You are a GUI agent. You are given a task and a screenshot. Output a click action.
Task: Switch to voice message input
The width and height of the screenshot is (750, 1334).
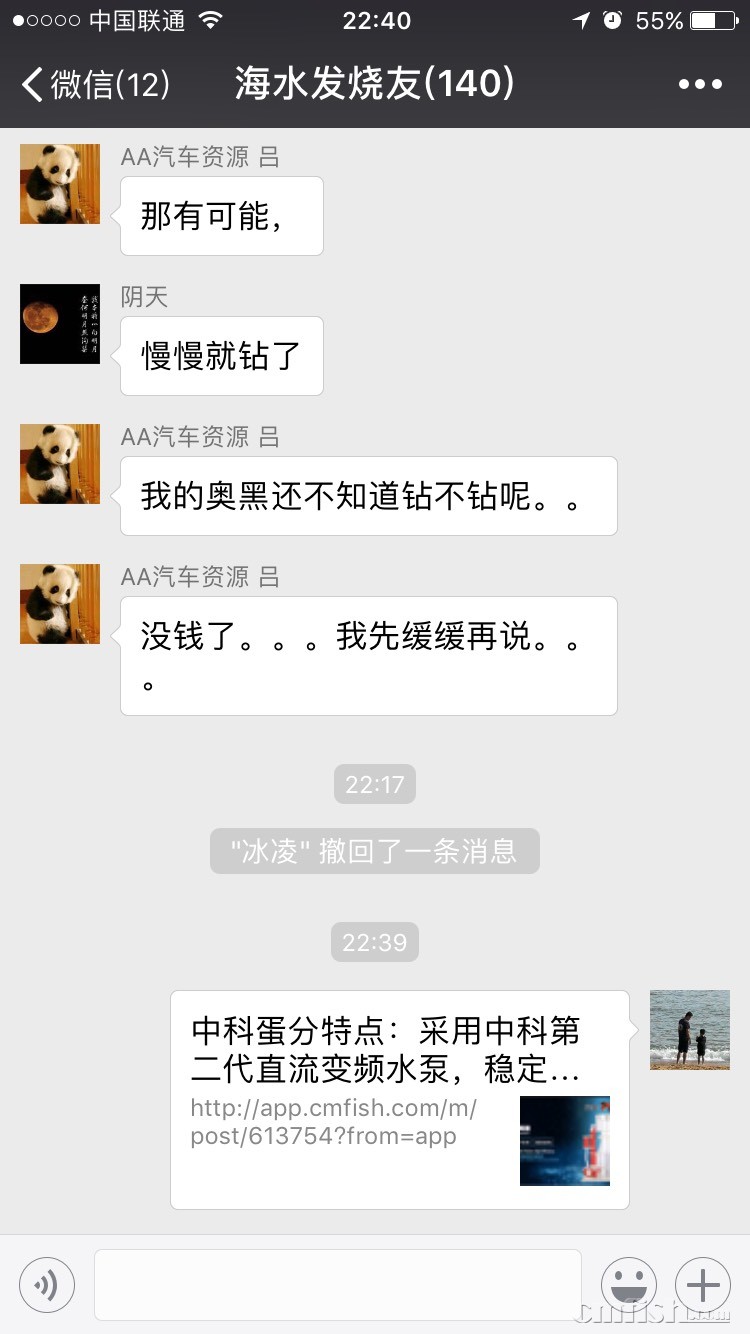point(47,1284)
